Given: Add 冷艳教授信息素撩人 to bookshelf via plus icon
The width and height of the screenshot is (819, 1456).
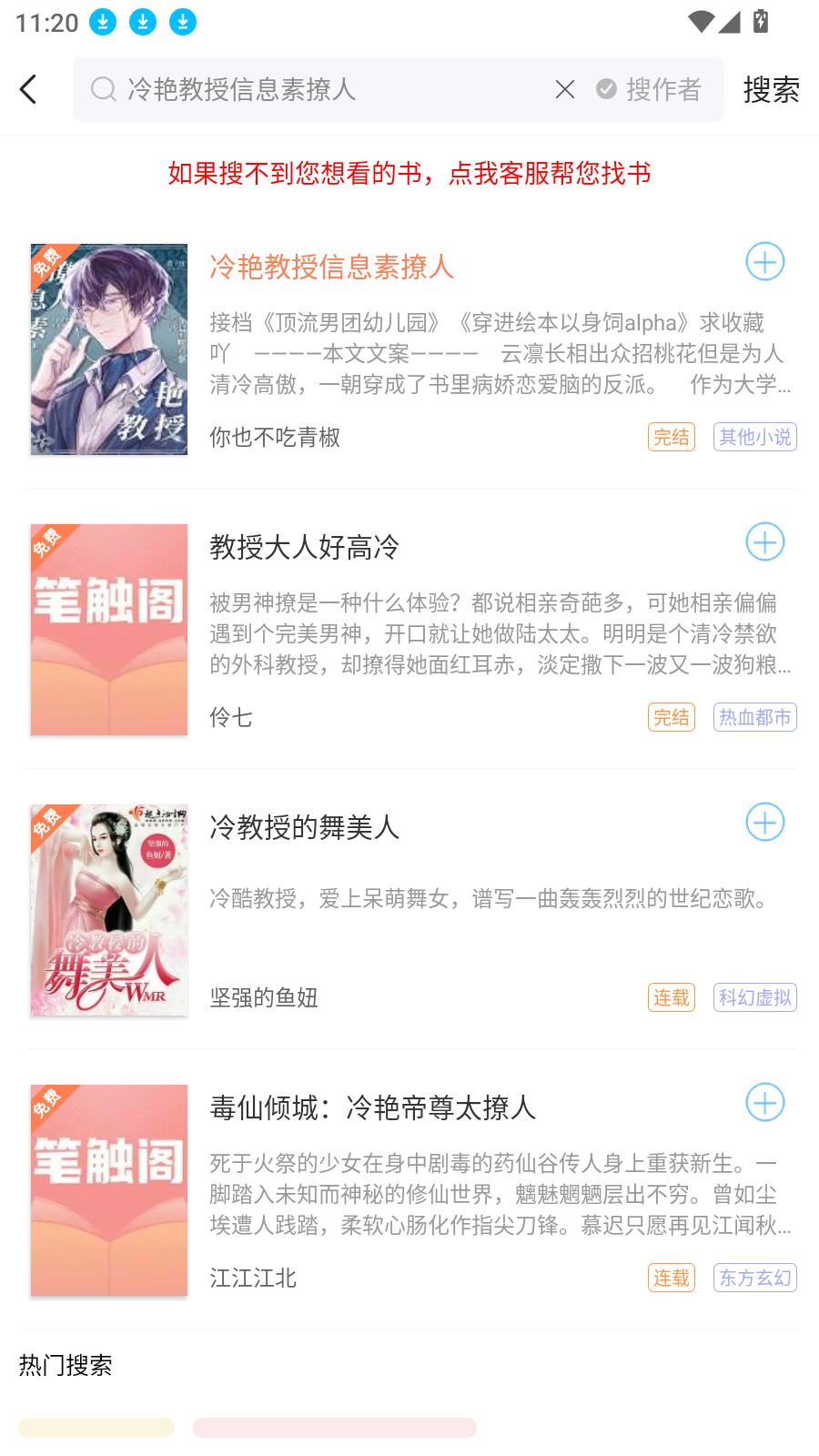Looking at the screenshot, I should [x=764, y=261].
